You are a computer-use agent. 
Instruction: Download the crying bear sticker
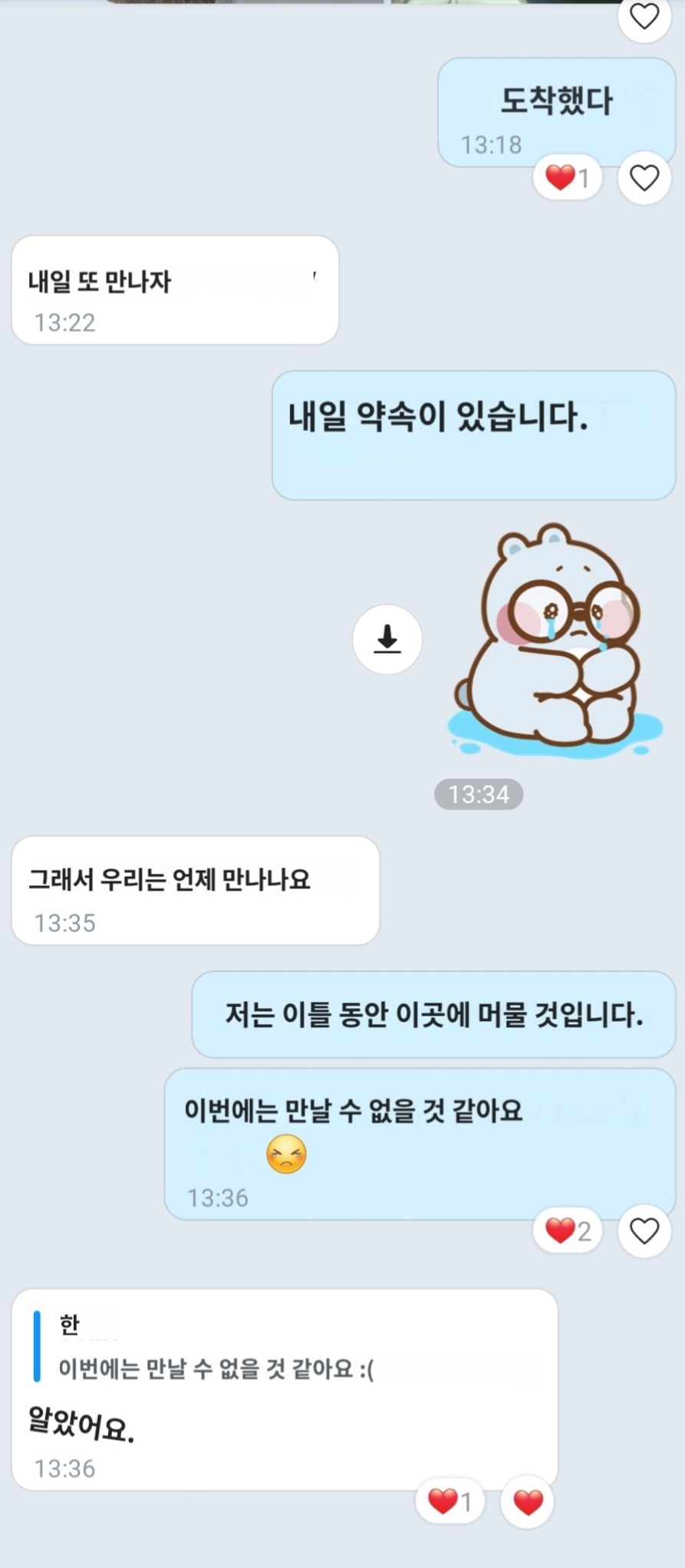point(387,639)
